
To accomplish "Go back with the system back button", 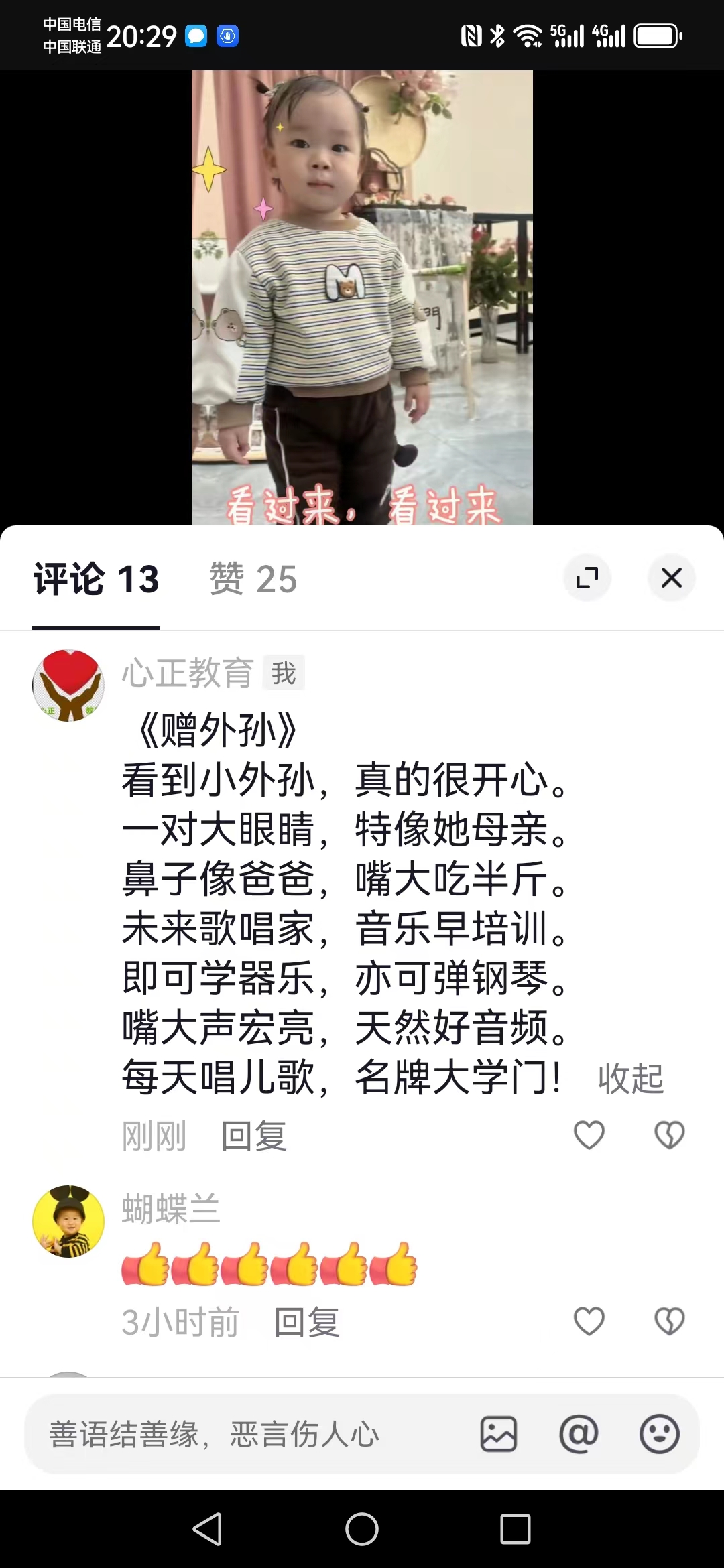I will (208, 1529).
